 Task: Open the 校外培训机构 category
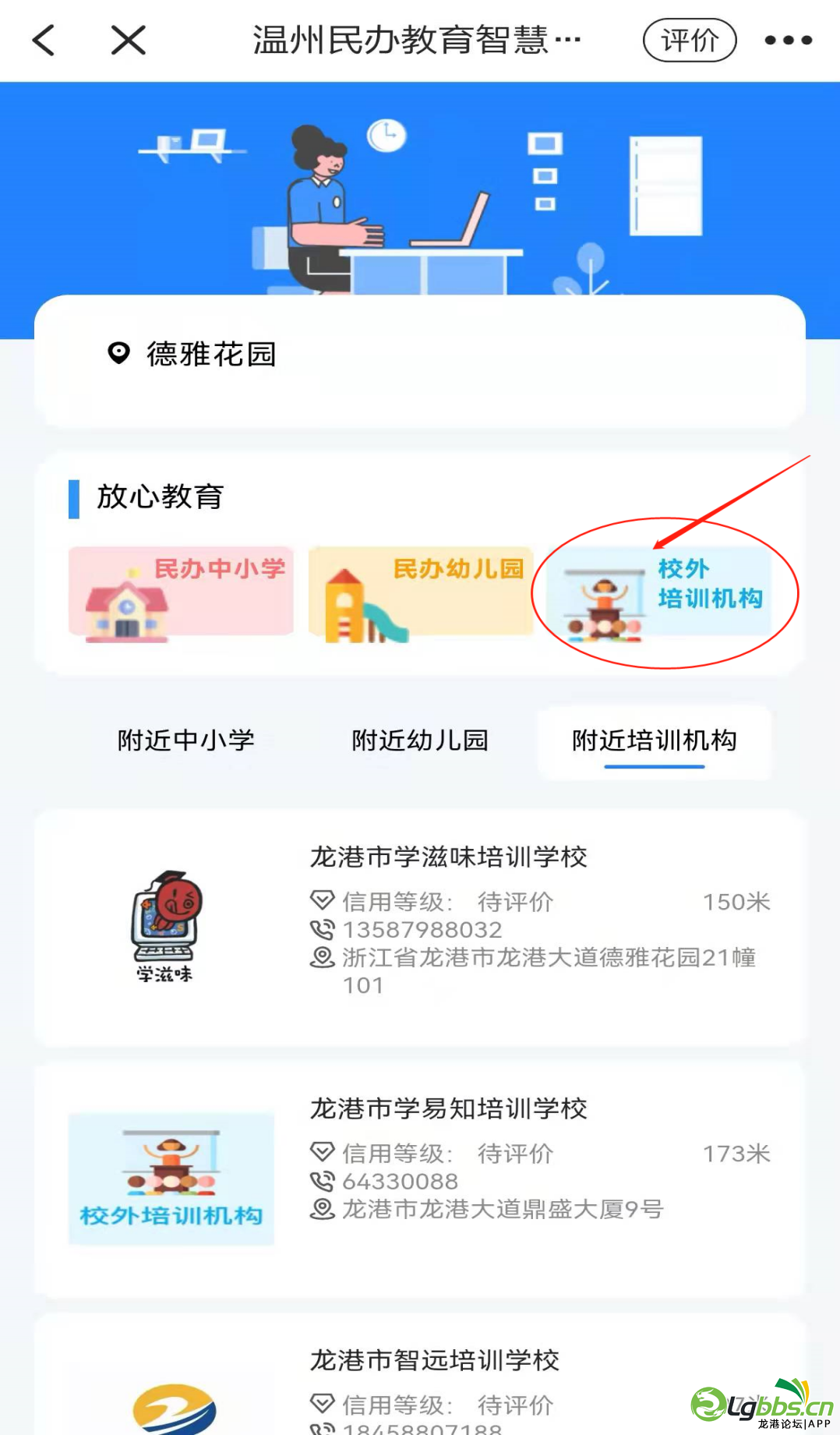[x=659, y=592]
